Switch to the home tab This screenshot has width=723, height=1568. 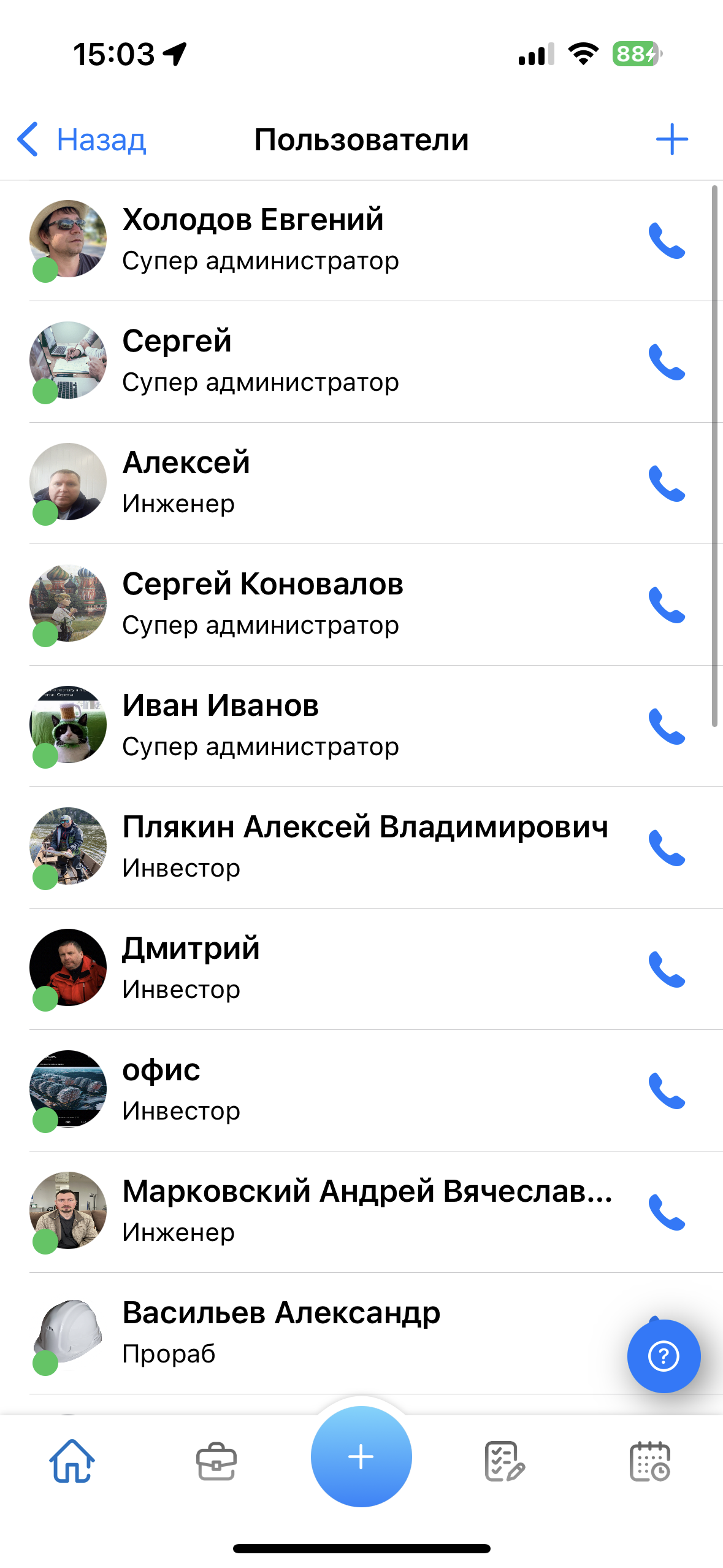pos(72,1461)
